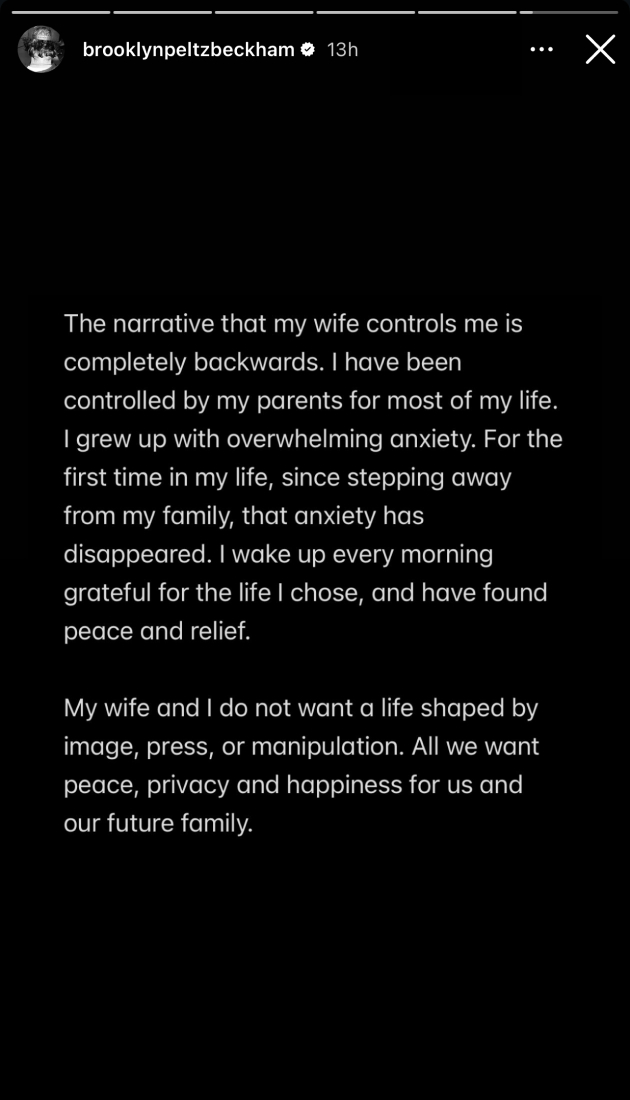Open brooklynpeltzbeckham's profile picture
The height and width of the screenshot is (1100, 630).
click(x=41, y=49)
